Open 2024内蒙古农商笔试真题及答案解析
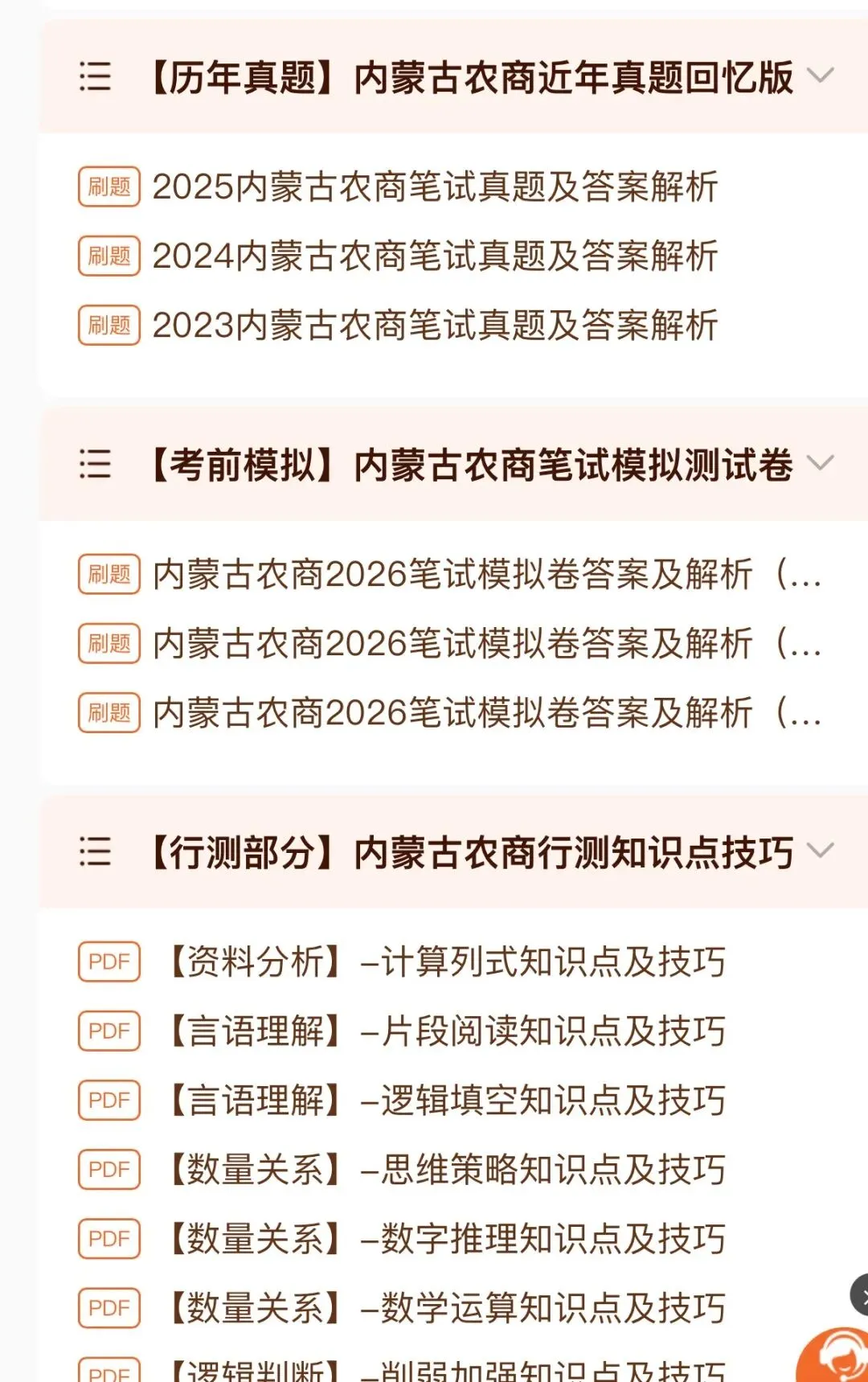 coord(435,256)
